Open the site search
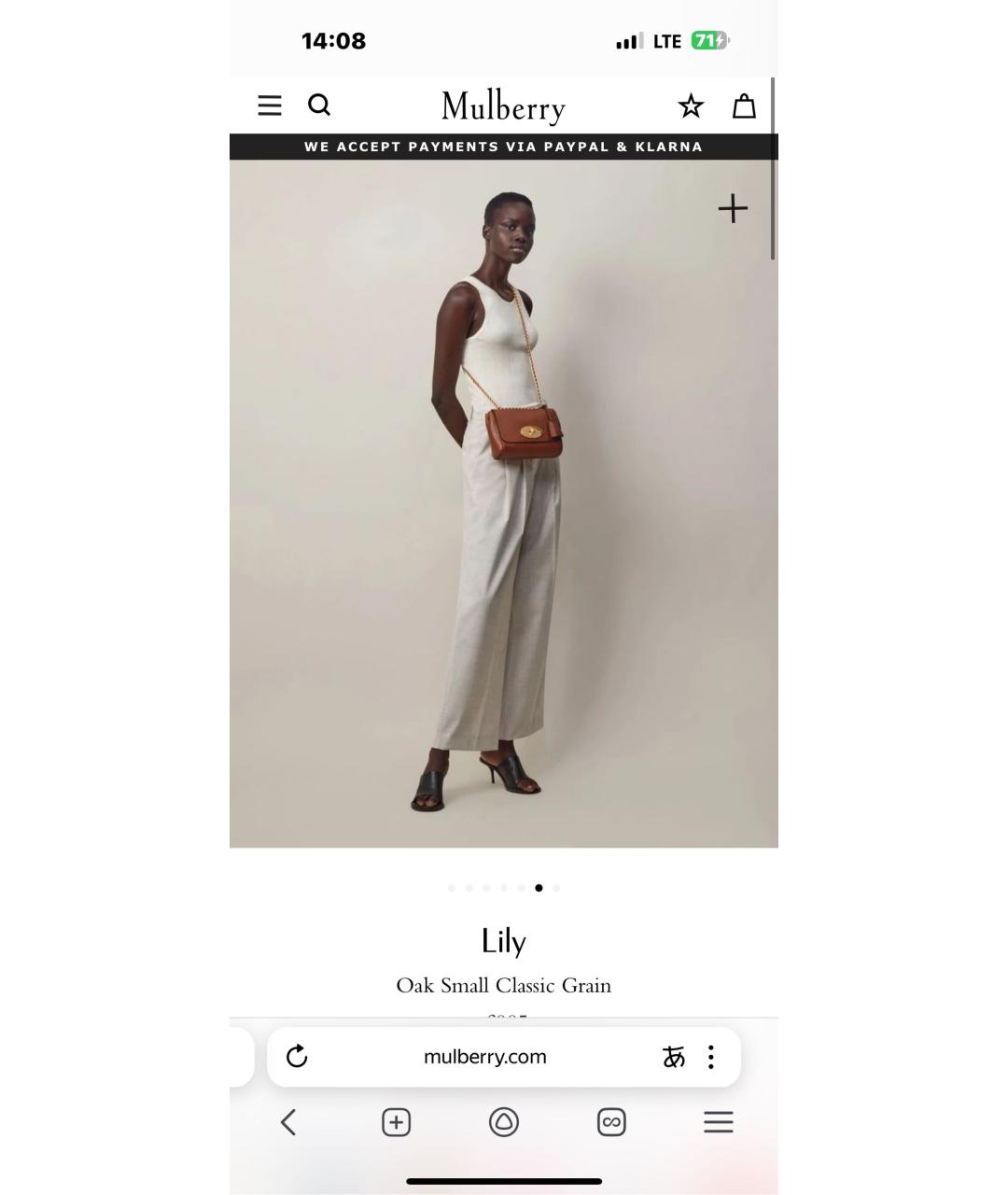 [319, 105]
